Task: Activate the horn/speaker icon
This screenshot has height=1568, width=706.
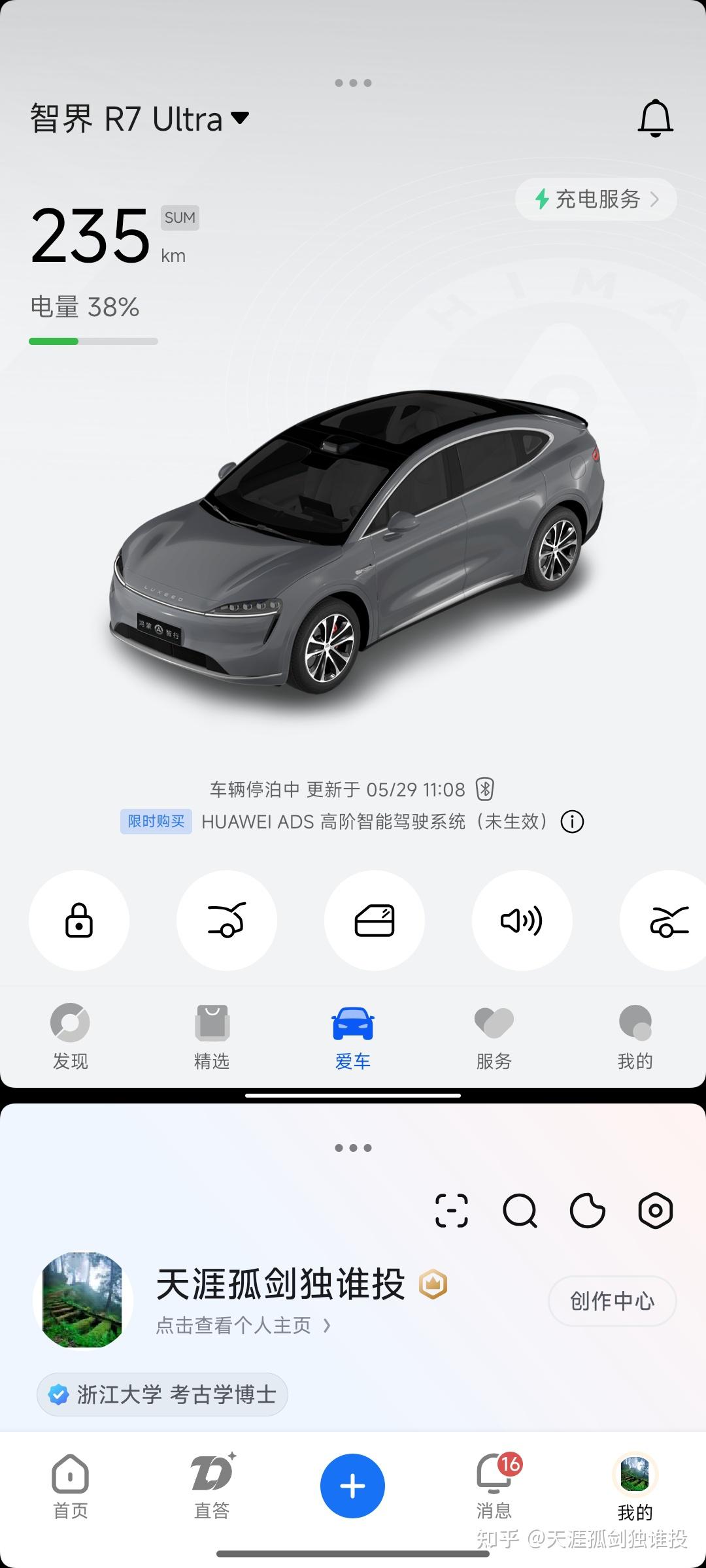Action: pyautogui.click(x=522, y=921)
